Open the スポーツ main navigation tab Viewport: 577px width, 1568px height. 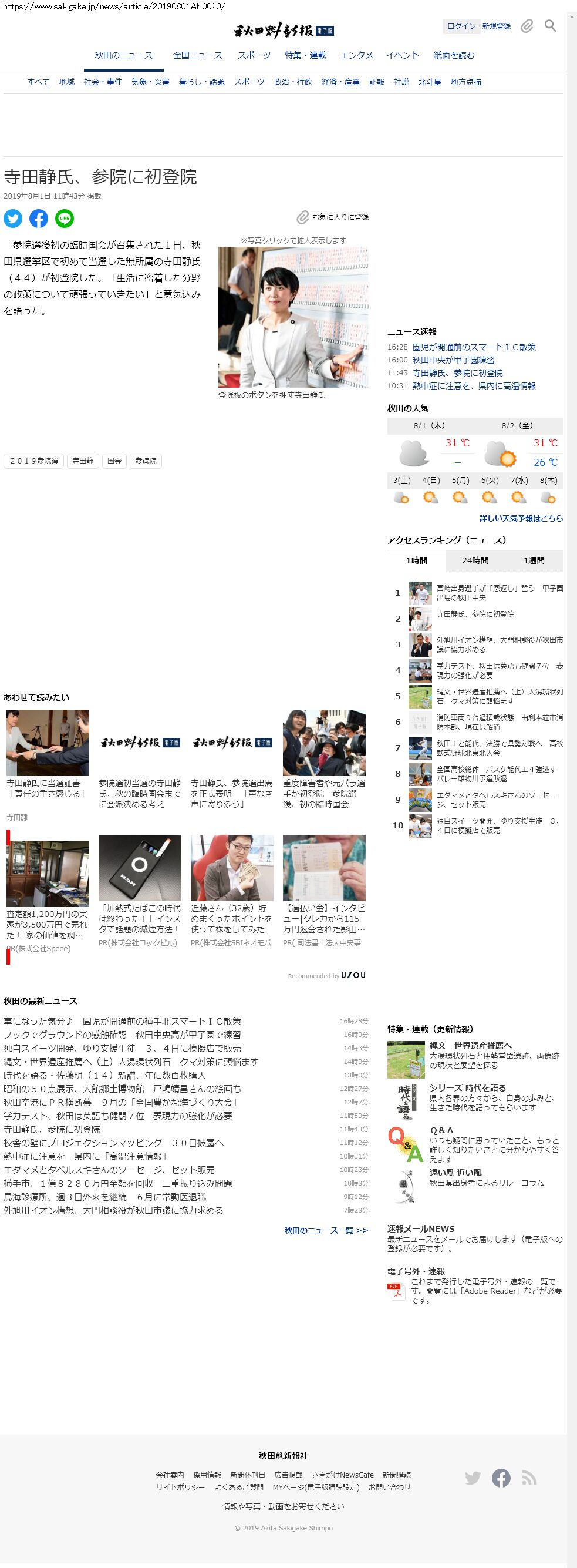[x=254, y=55]
